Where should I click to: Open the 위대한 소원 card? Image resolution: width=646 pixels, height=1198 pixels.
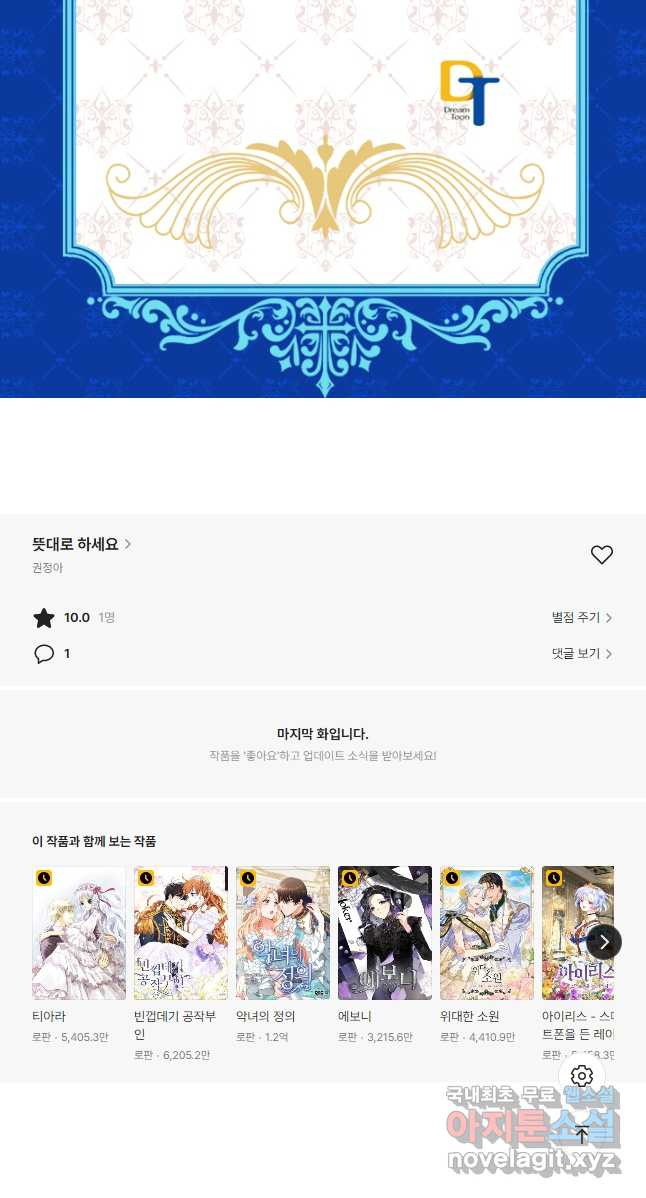(487, 933)
